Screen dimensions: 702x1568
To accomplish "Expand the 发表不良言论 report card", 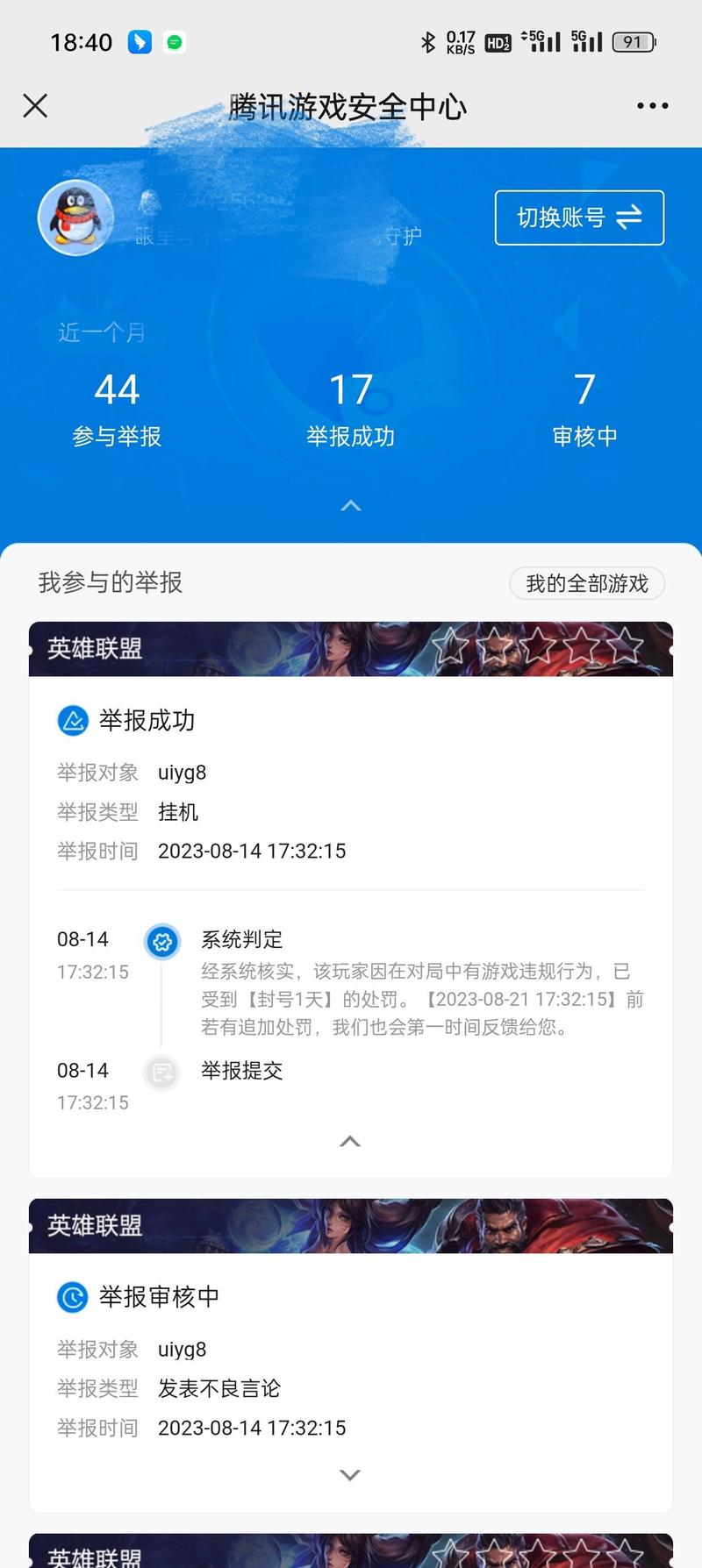I will click(x=350, y=1475).
